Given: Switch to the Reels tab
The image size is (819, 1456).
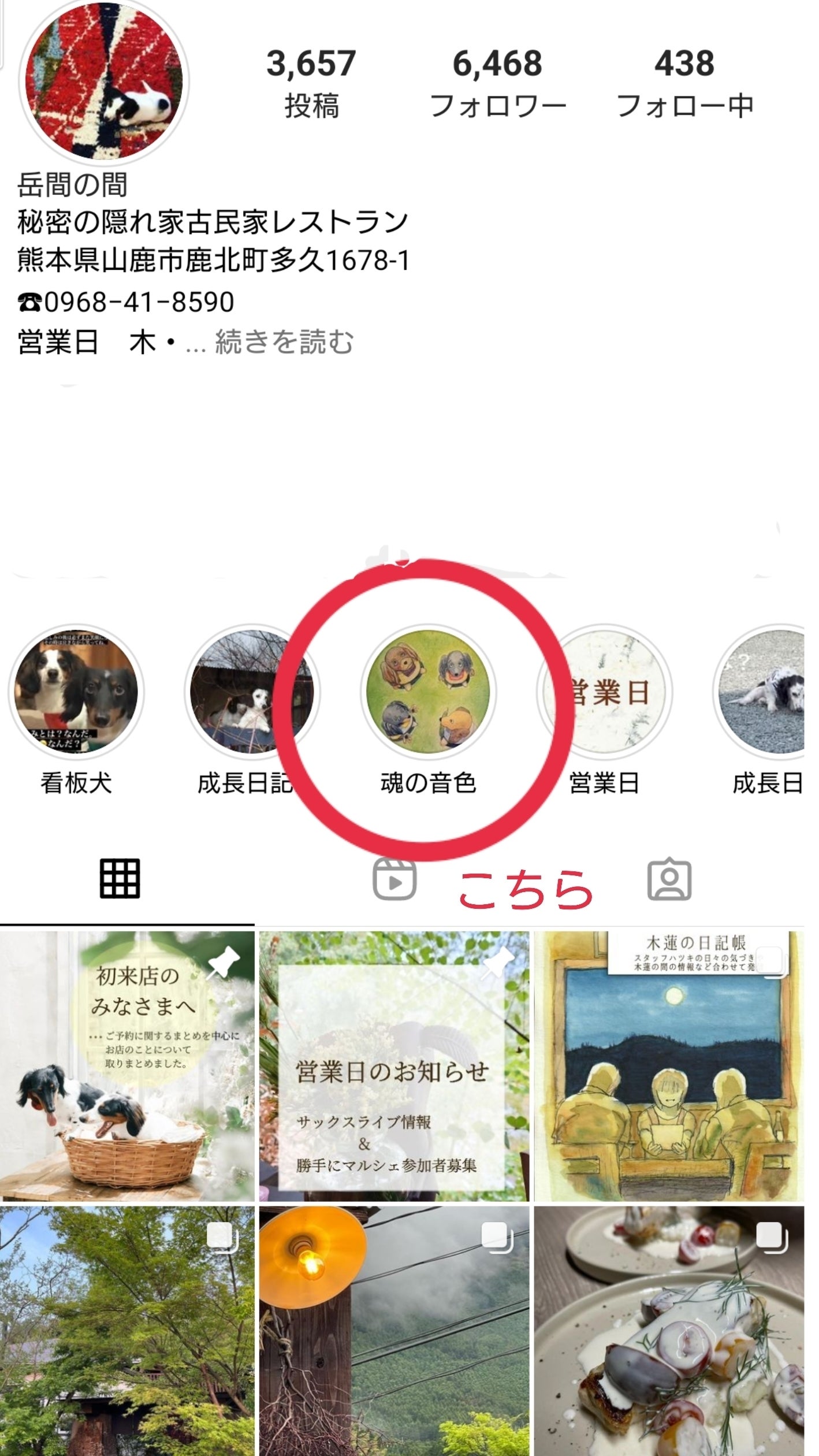Looking at the screenshot, I should click(x=394, y=879).
